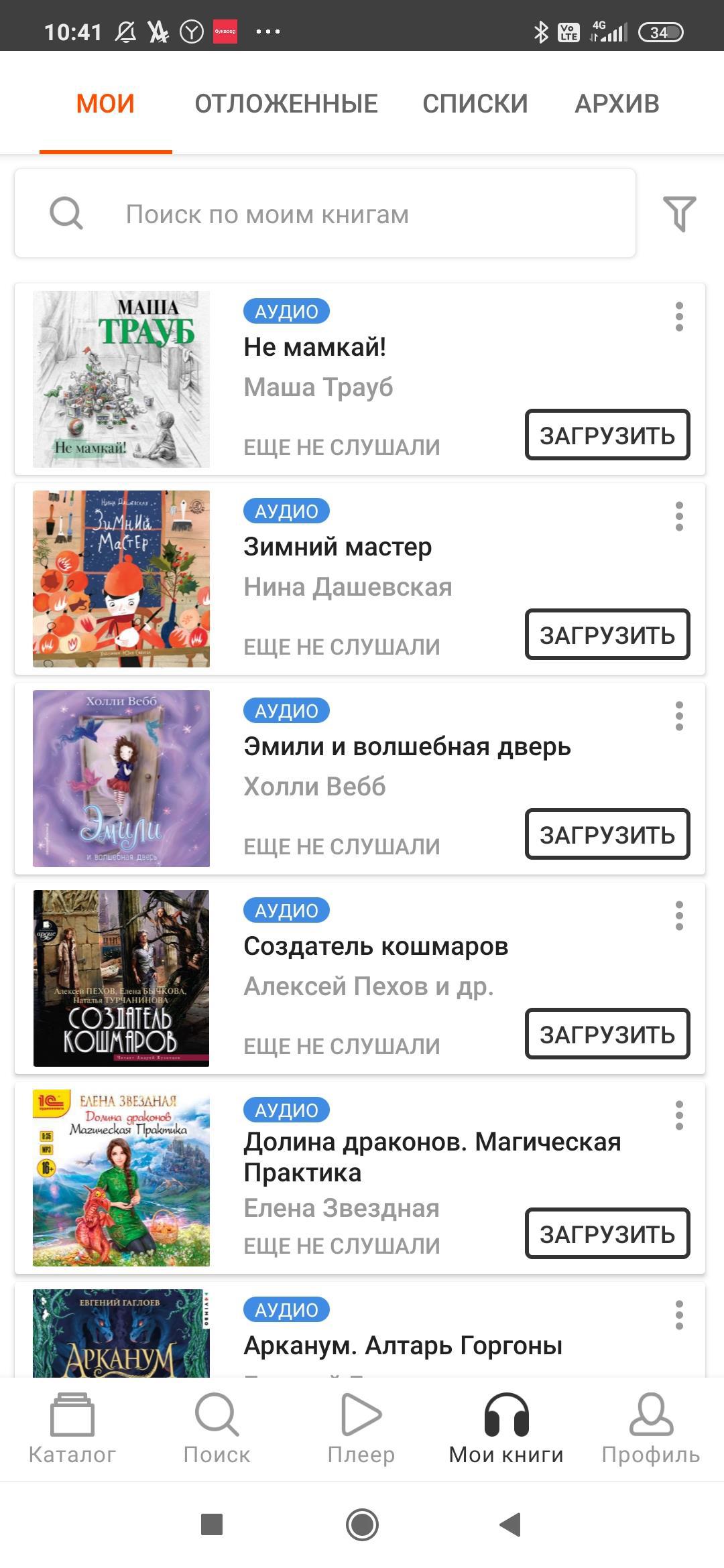The height and width of the screenshot is (1568, 724).
Task: Download the audiobook "Не мамкай!"
Action: click(x=607, y=435)
